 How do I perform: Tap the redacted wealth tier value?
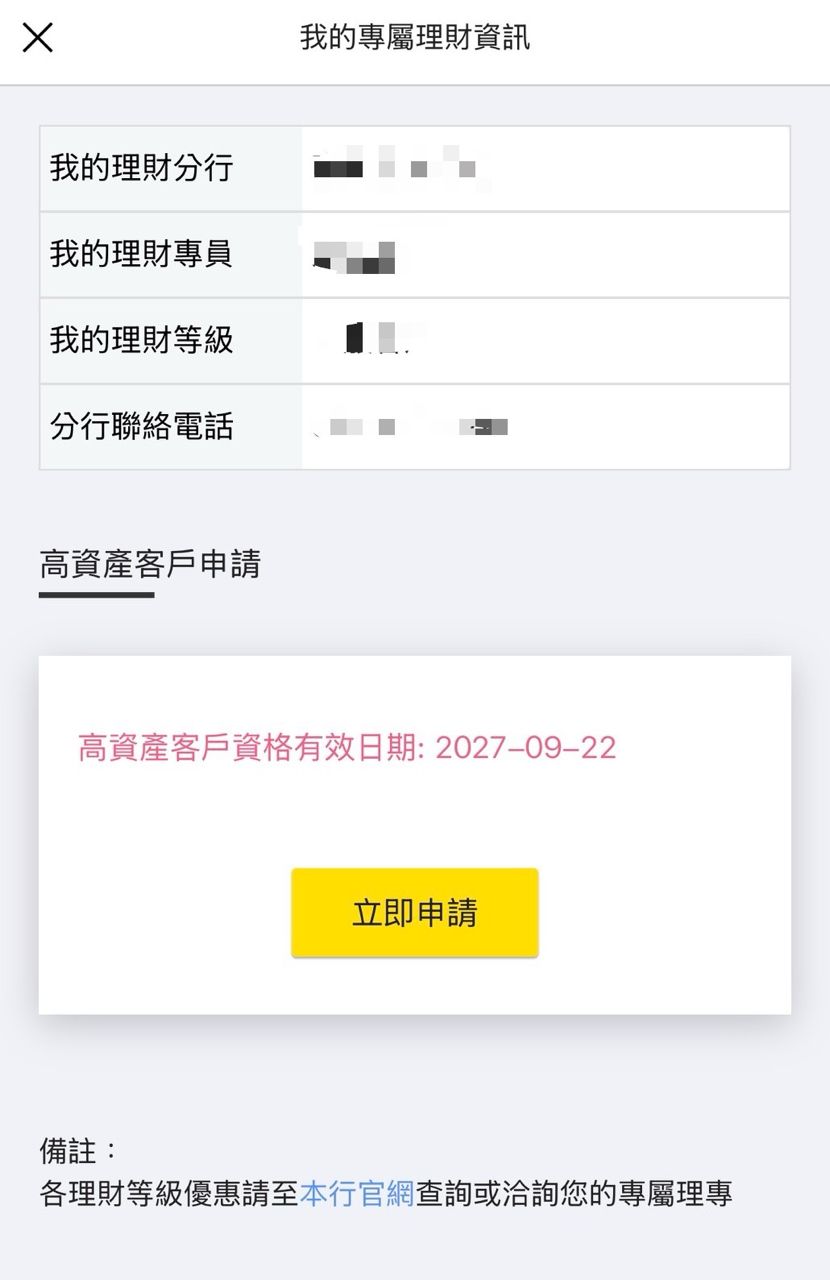[375, 340]
